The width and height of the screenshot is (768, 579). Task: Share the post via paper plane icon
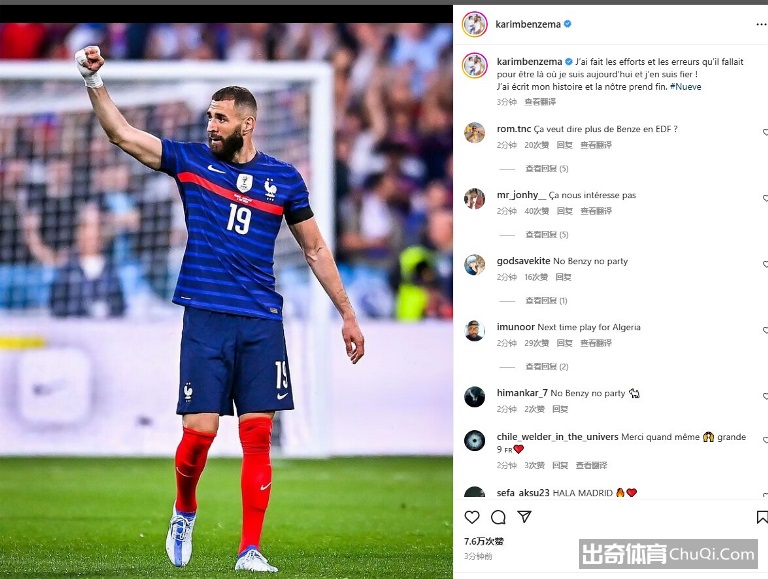[524, 517]
